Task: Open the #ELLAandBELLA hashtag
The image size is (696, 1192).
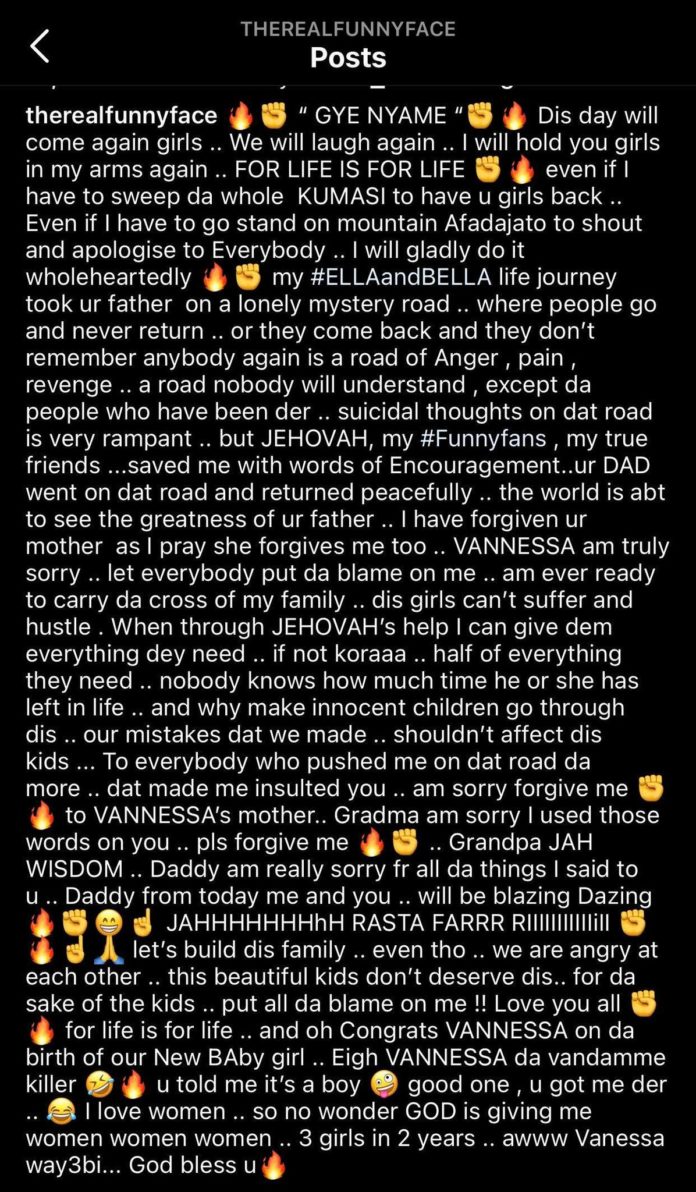Action: pyautogui.click(x=396, y=277)
